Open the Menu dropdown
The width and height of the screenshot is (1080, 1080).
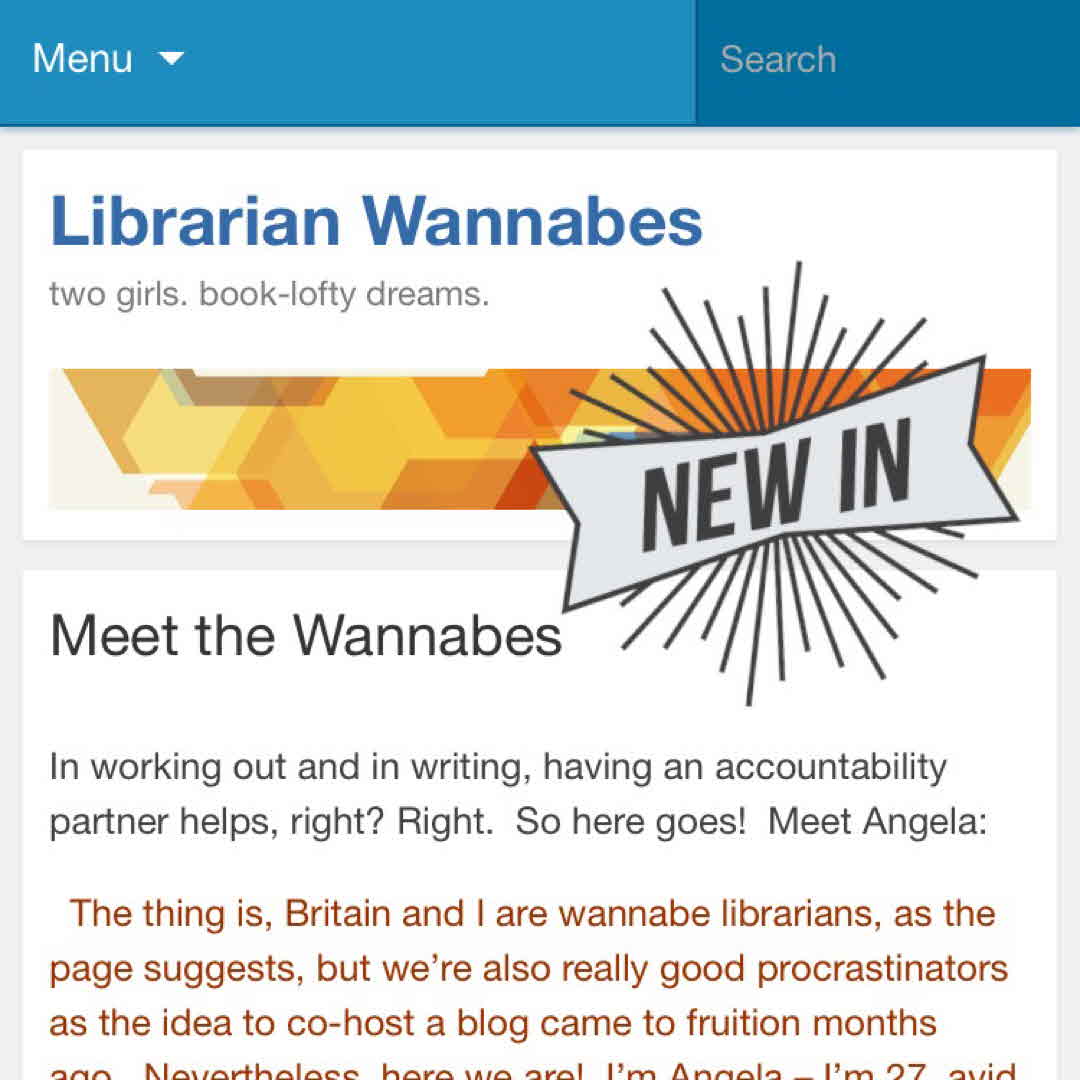pos(108,60)
